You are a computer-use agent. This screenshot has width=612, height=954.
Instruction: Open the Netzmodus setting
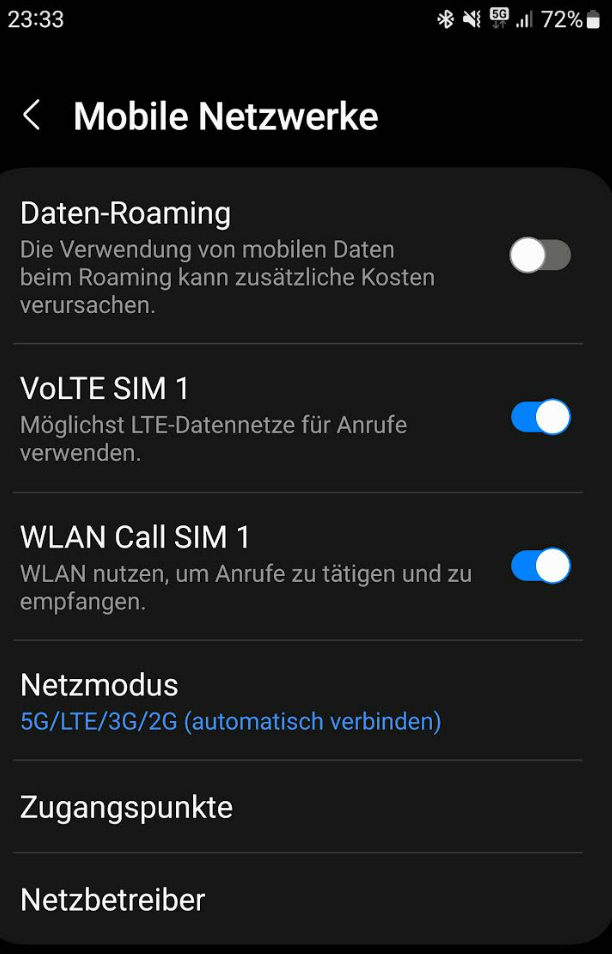[x=230, y=701]
